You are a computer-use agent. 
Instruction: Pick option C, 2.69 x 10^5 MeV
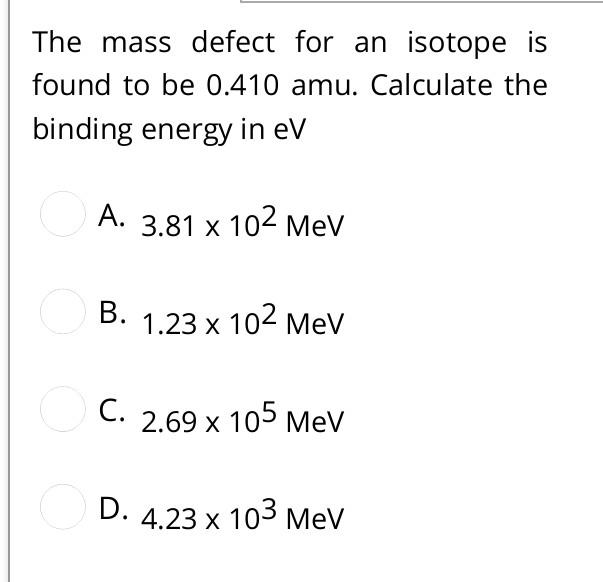click(58, 411)
